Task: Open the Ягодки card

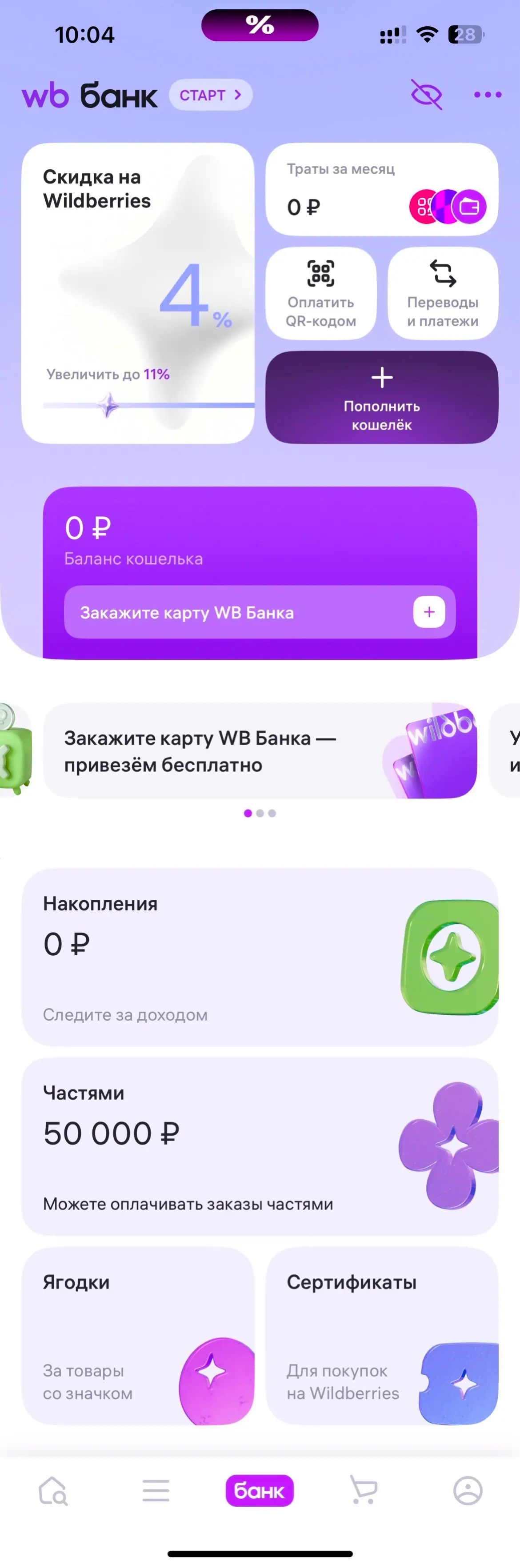Action: 138,1336
